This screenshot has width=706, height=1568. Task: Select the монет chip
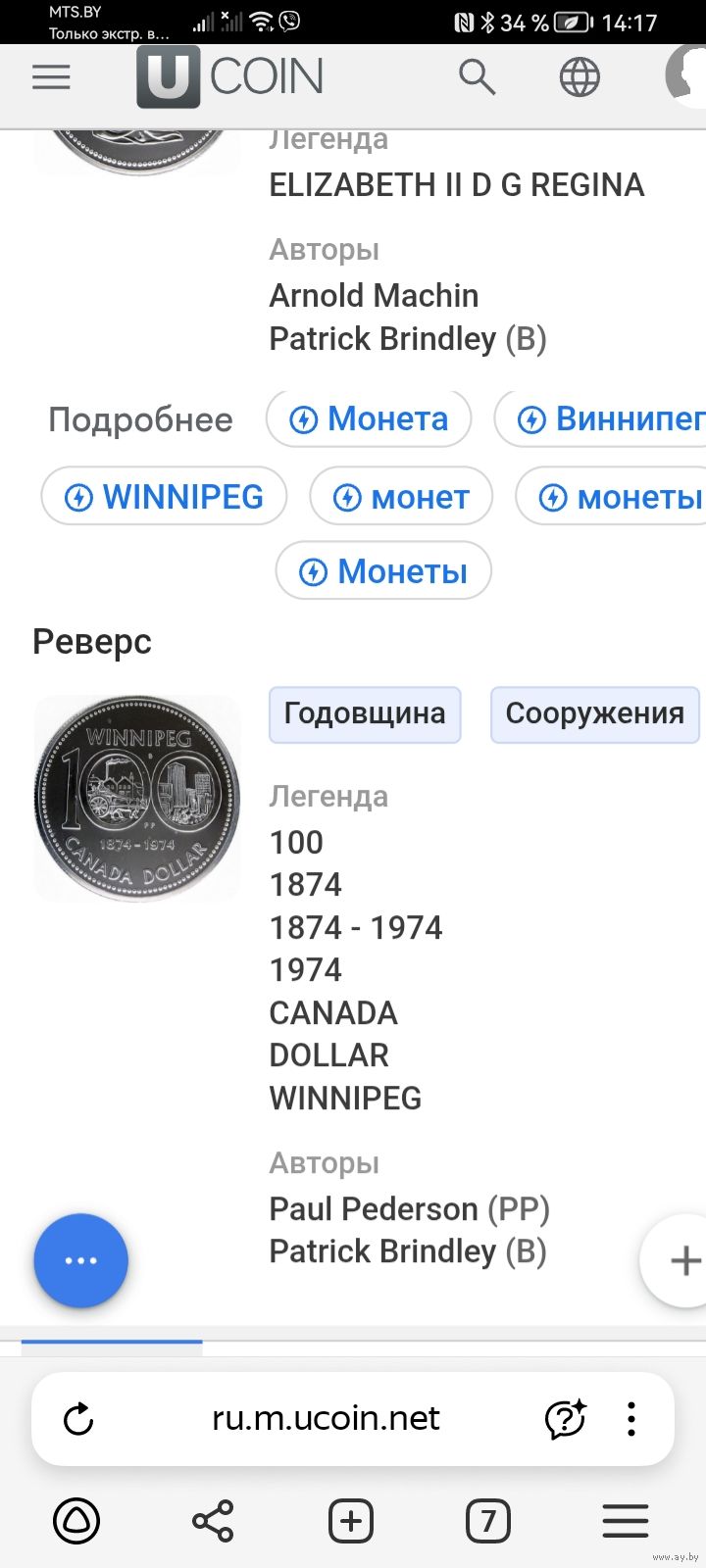point(401,497)
